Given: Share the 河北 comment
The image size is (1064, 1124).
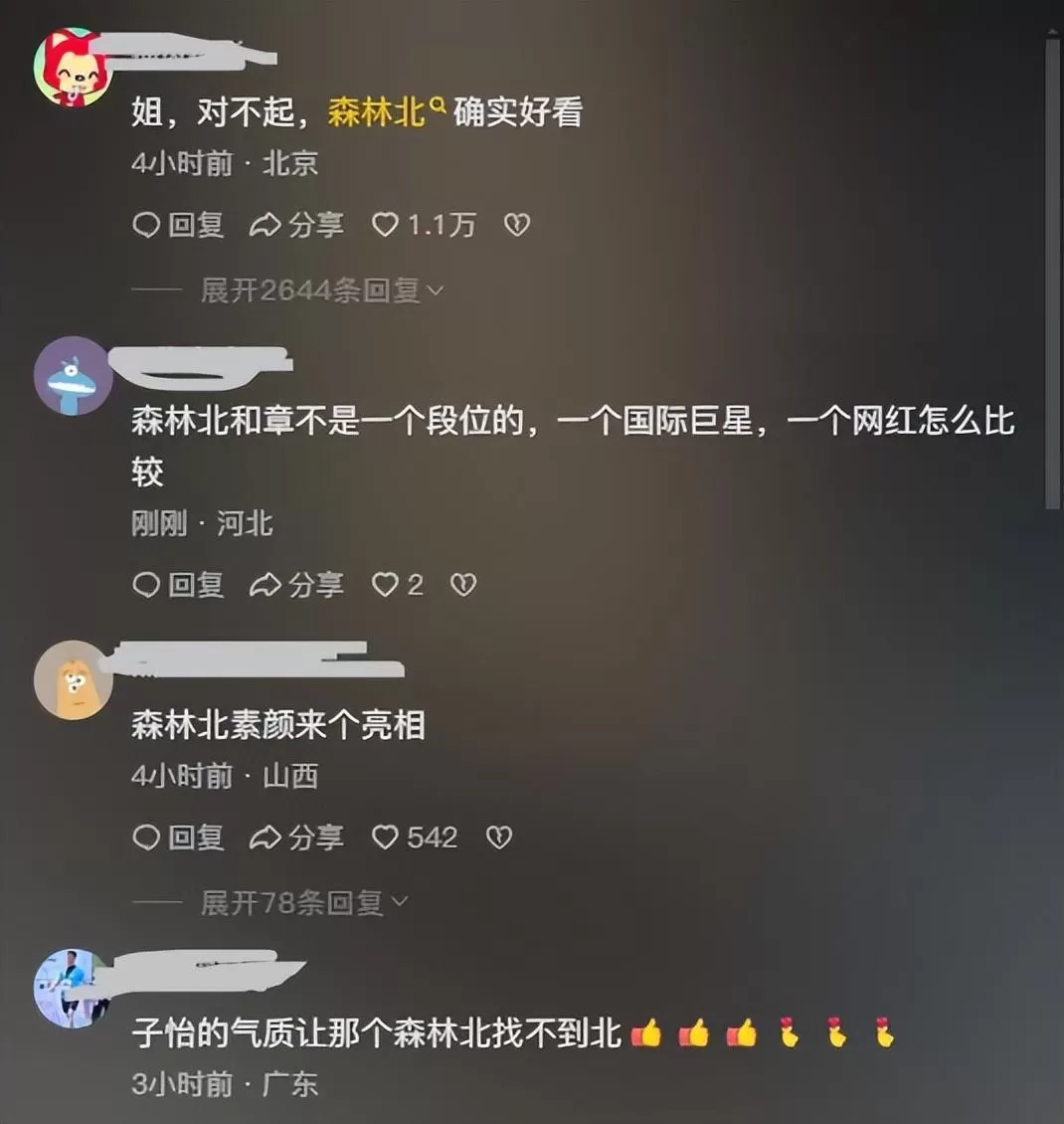Looking at the screenshot, I should pyautogui.click(x=296, y=585).
